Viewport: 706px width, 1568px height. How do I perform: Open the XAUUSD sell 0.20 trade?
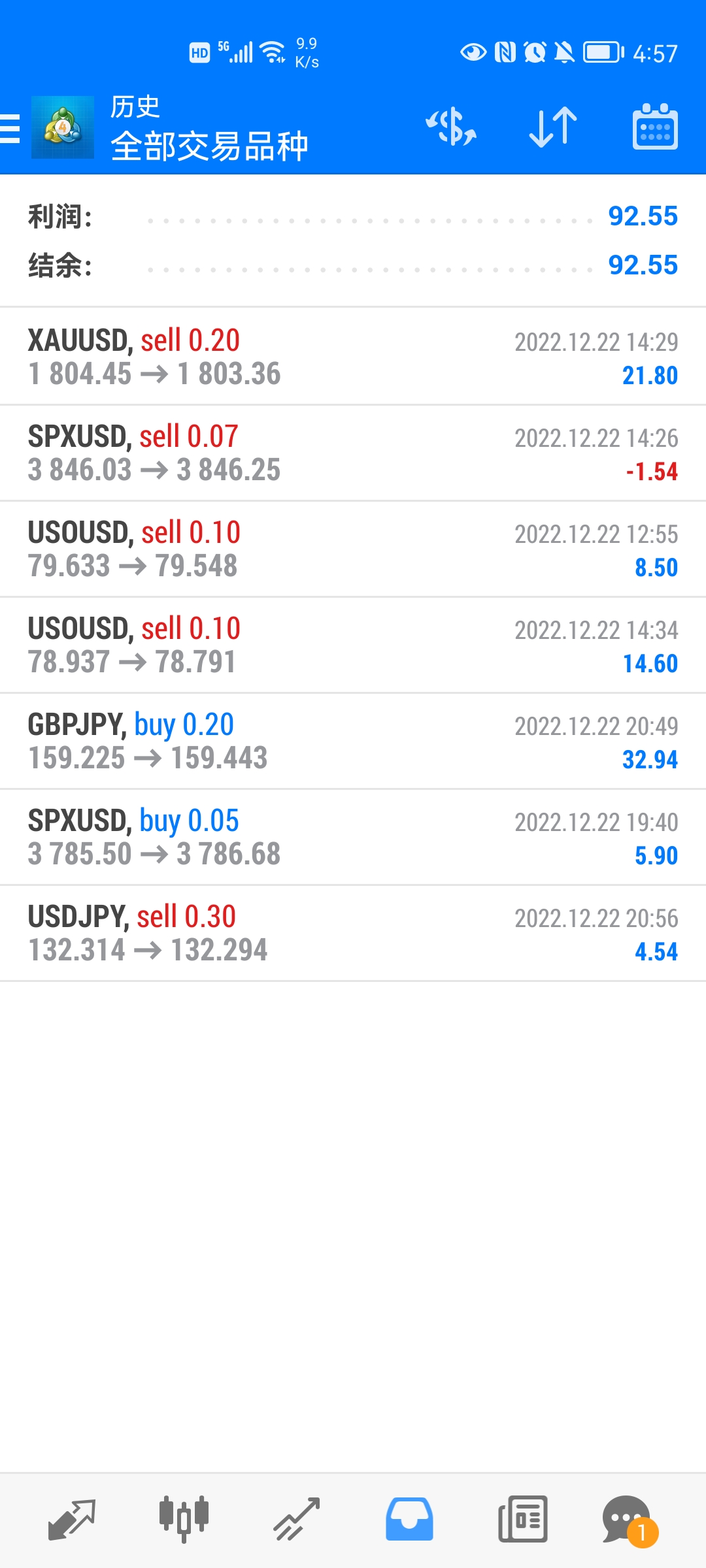click(353, 357)
